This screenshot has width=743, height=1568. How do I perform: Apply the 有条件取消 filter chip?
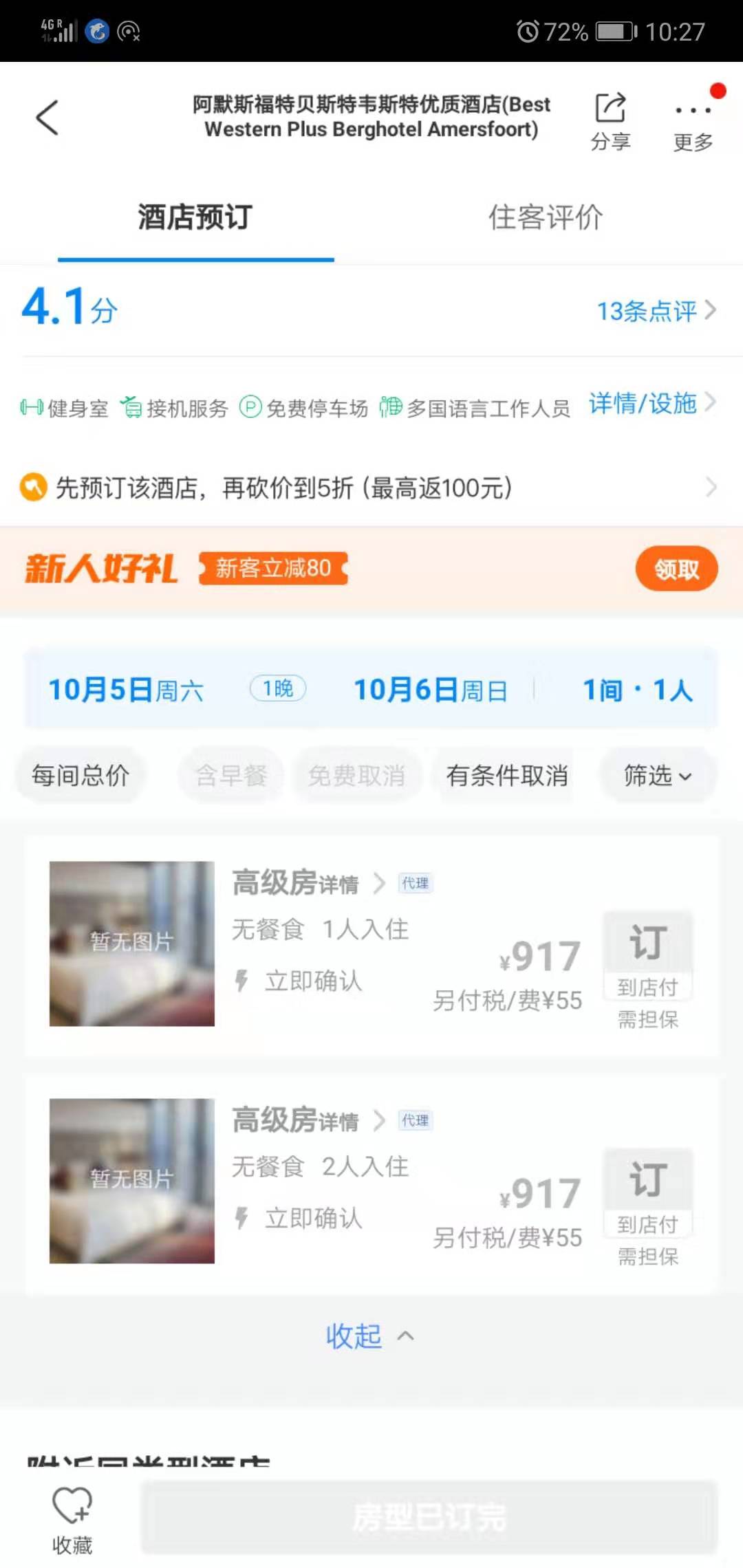(x=506, y=776)
